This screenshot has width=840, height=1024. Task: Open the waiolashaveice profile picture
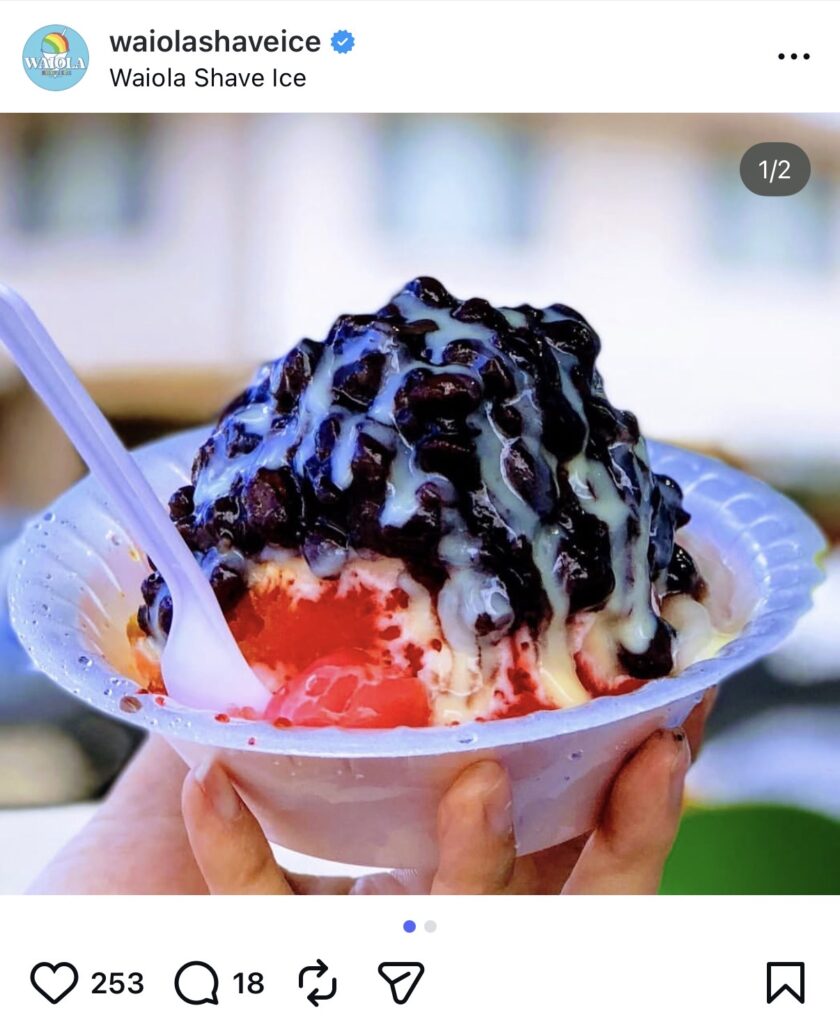[x=55, y=58]
